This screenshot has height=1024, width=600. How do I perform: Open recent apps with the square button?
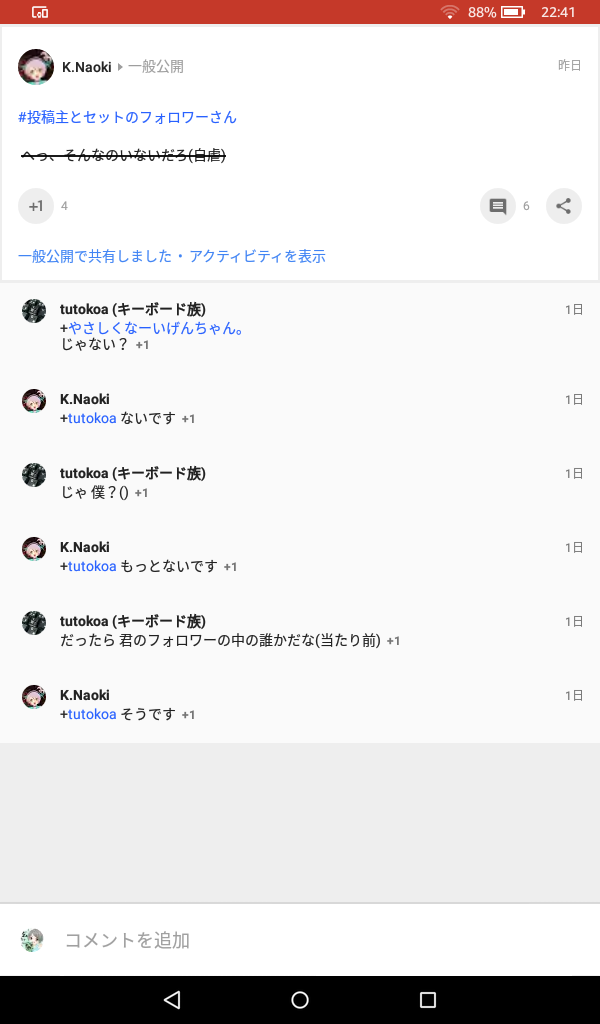pyautogui.click(x=428, y=1000)
